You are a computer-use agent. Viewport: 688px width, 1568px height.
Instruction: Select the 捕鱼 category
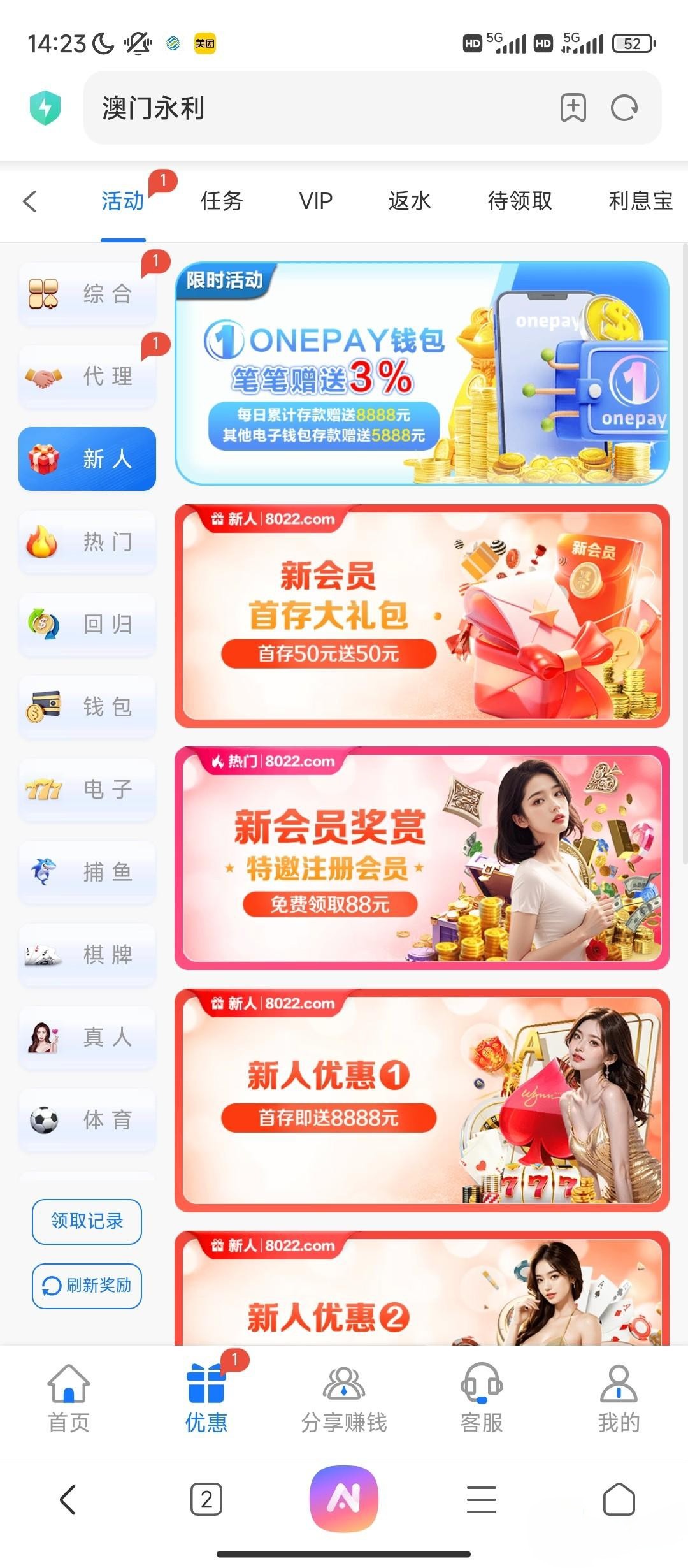(x=87, y=872)
